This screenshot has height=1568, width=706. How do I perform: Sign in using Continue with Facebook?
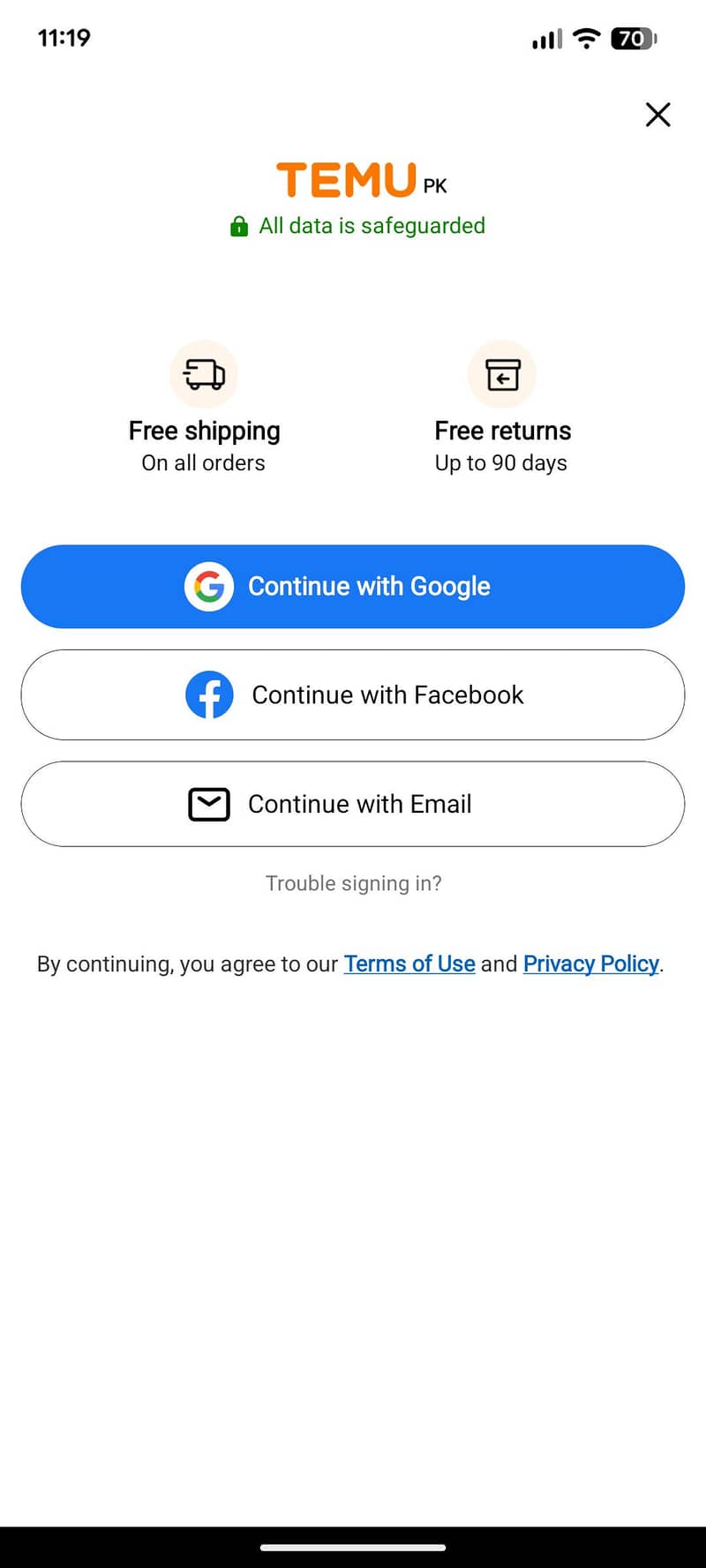click(353, 695)
